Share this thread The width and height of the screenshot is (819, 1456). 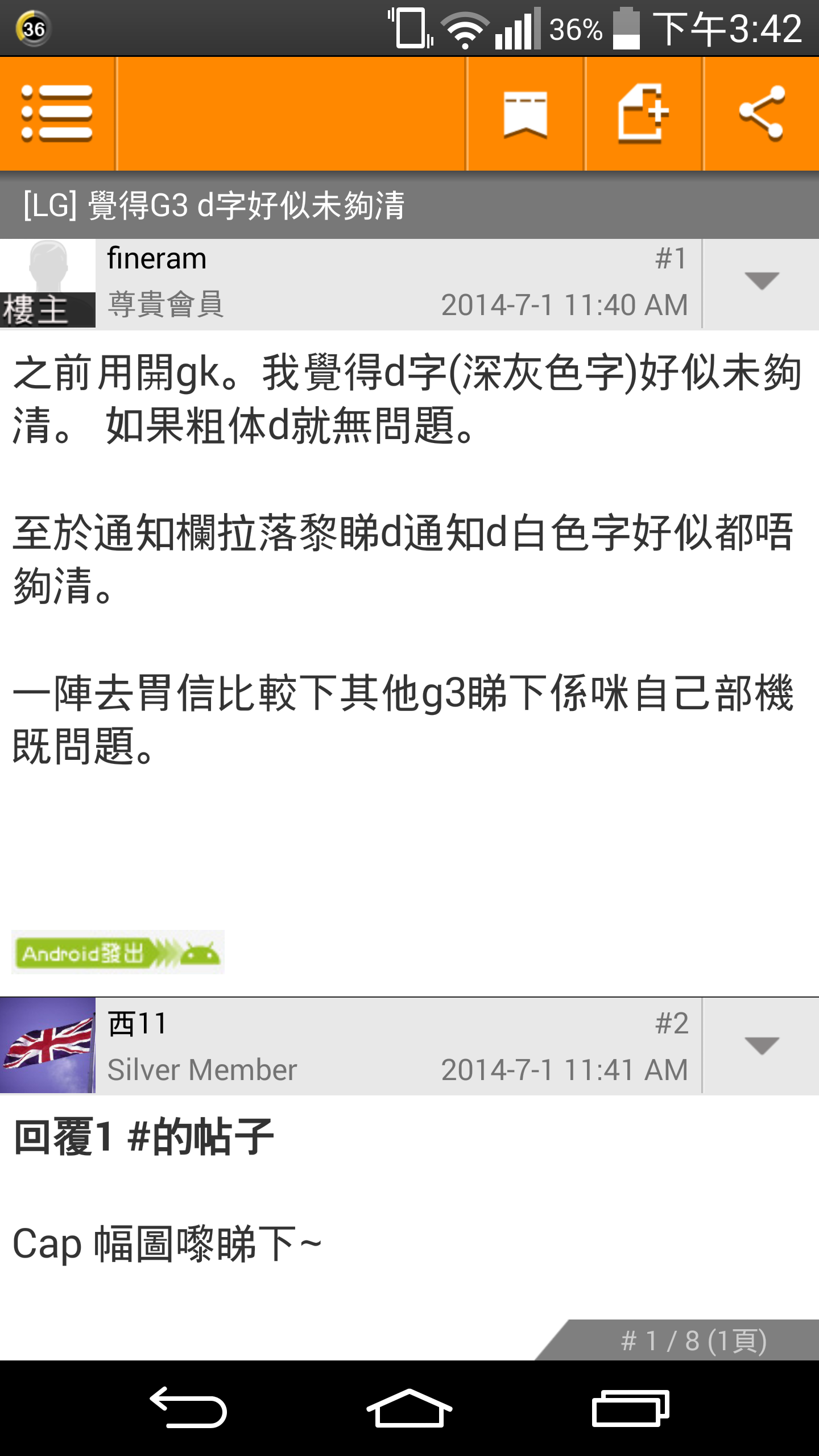(762, 114)
